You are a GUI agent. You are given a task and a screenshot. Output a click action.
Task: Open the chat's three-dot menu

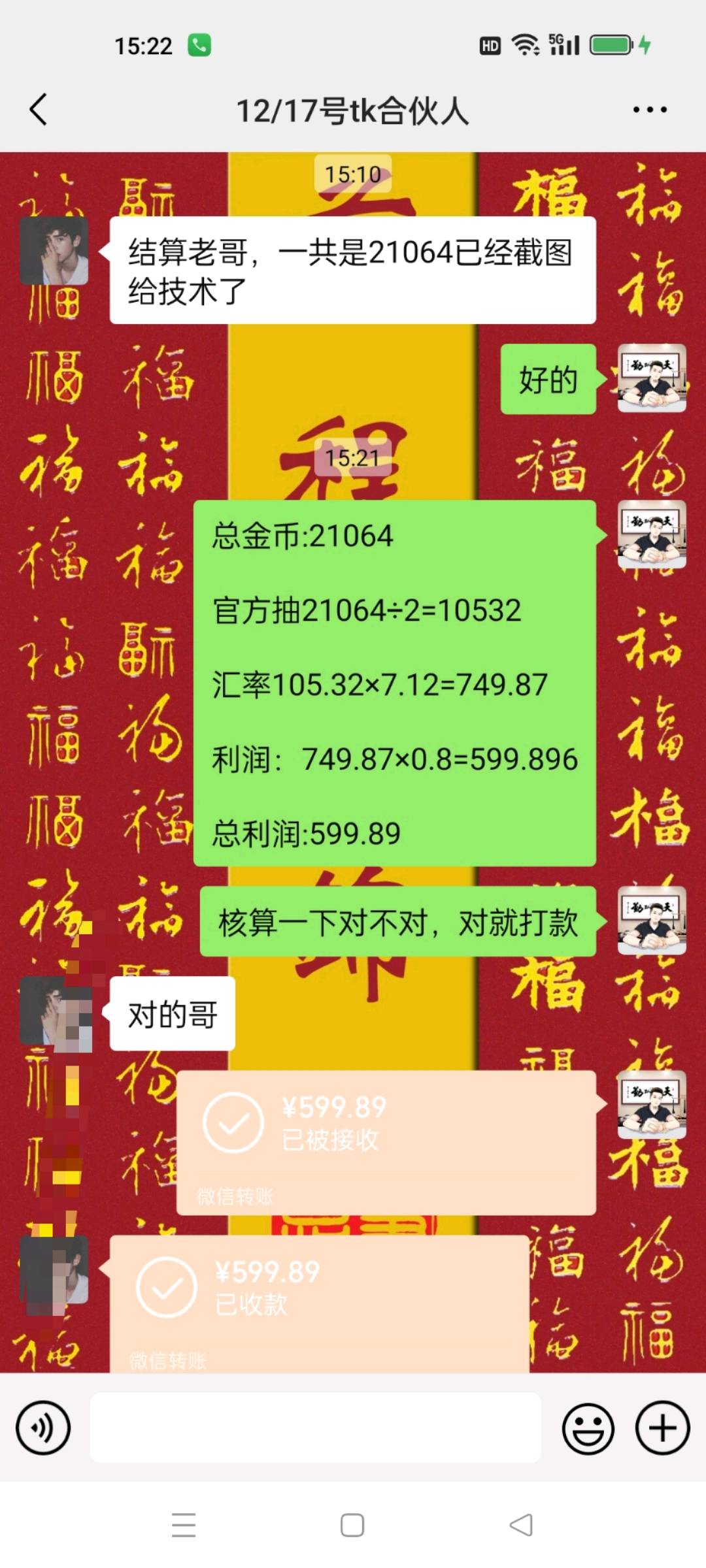click(650, 110)
